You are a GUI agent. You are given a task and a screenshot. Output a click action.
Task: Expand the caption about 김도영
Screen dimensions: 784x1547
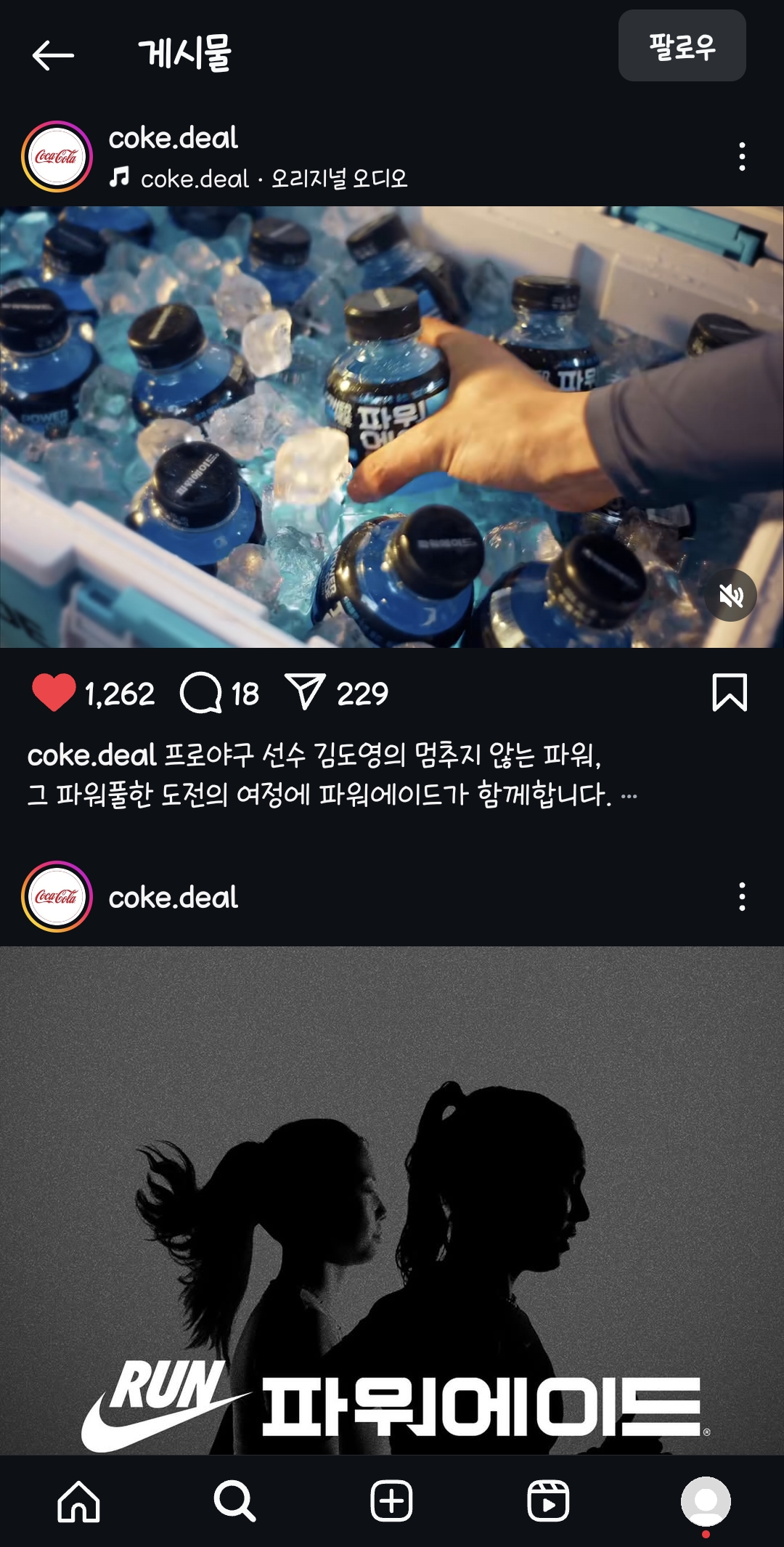click(x=629, y=795)
